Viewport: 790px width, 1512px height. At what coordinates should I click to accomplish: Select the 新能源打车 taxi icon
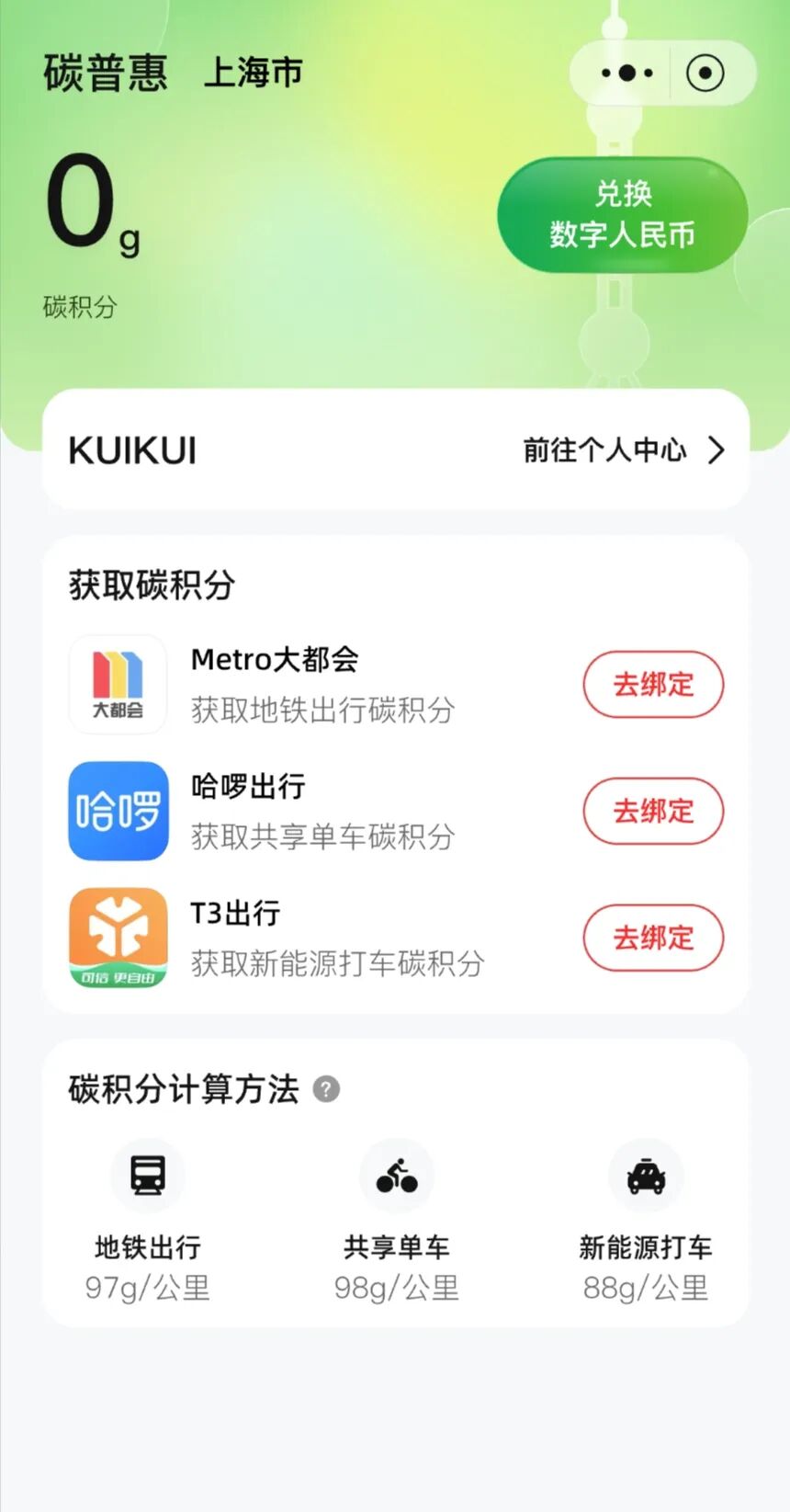[646, 1176]
